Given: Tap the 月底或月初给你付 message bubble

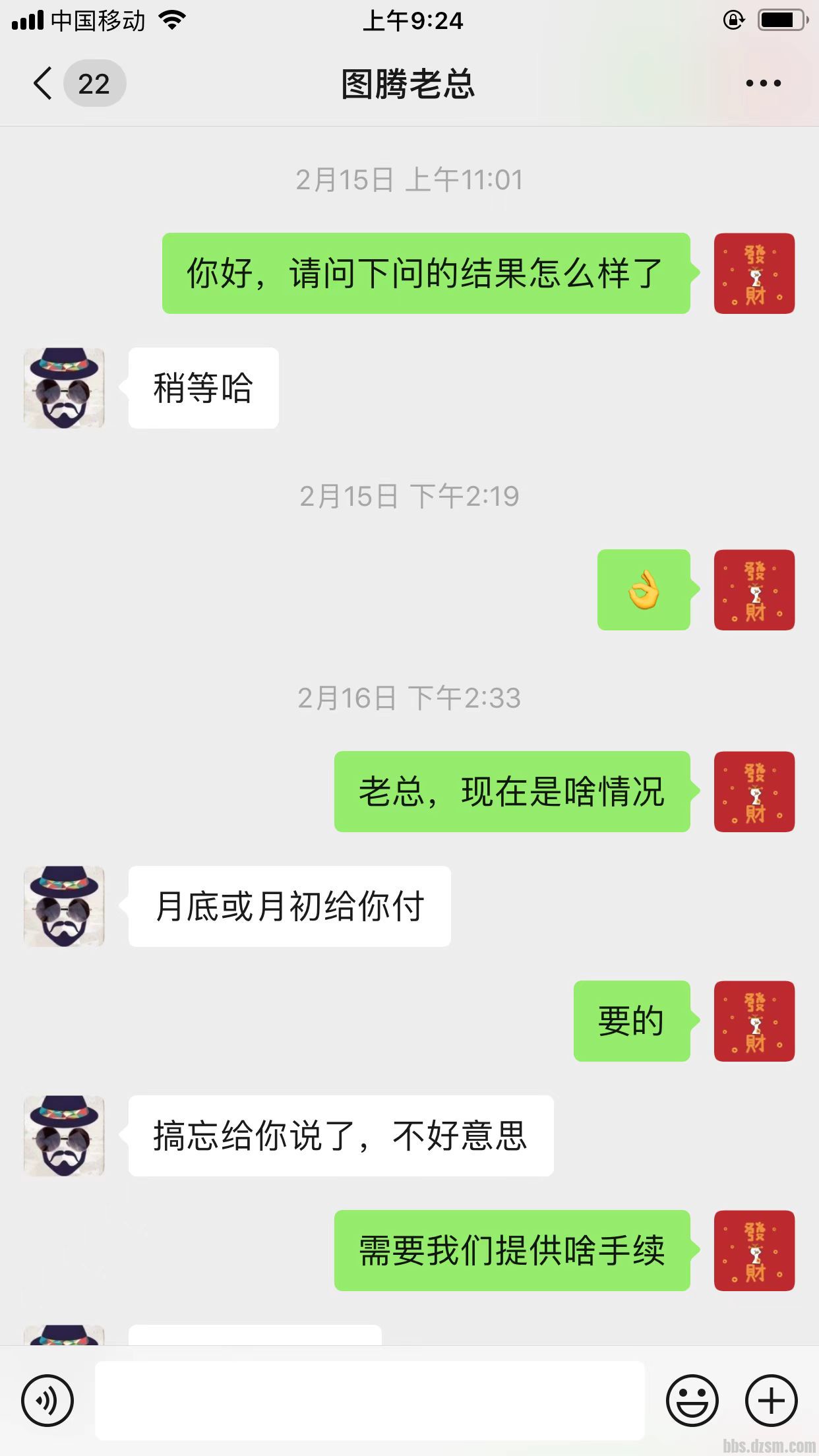Looking at the screenshot, I should click(x=288, y=906).
